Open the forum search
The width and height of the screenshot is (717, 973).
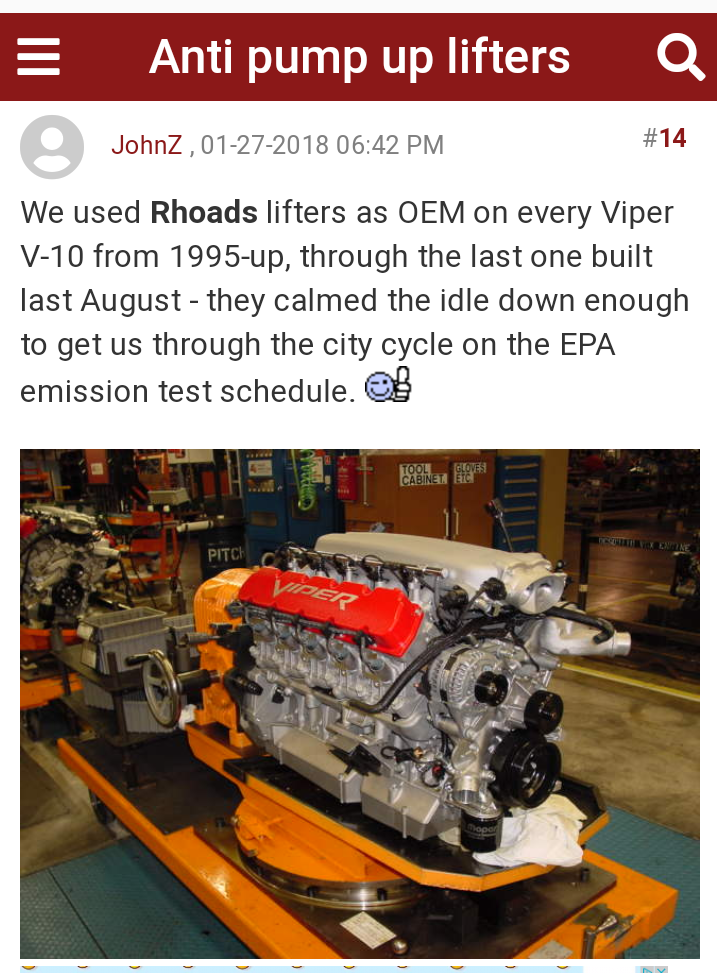(x=680, y=58)
